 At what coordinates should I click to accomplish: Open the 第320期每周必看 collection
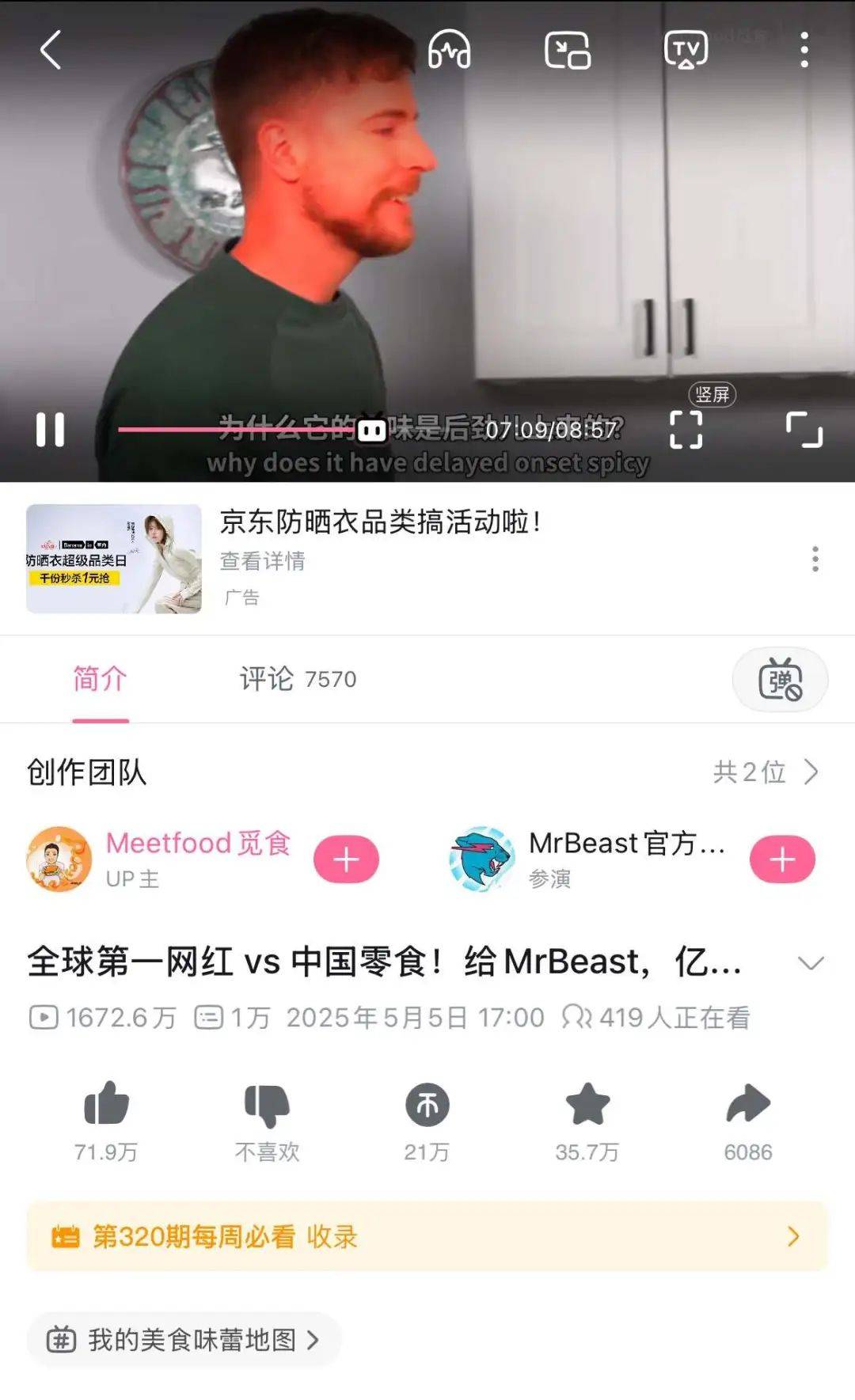[x=427, y=1237]
